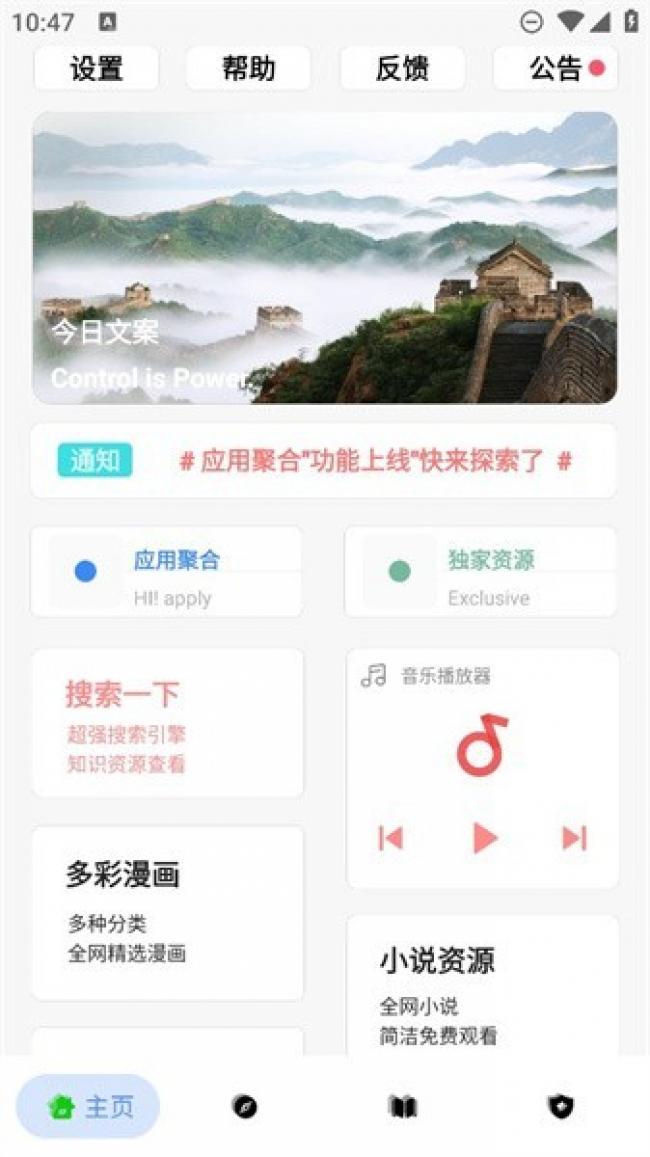Tap the 反馈 feedback button

pos(402,69)
